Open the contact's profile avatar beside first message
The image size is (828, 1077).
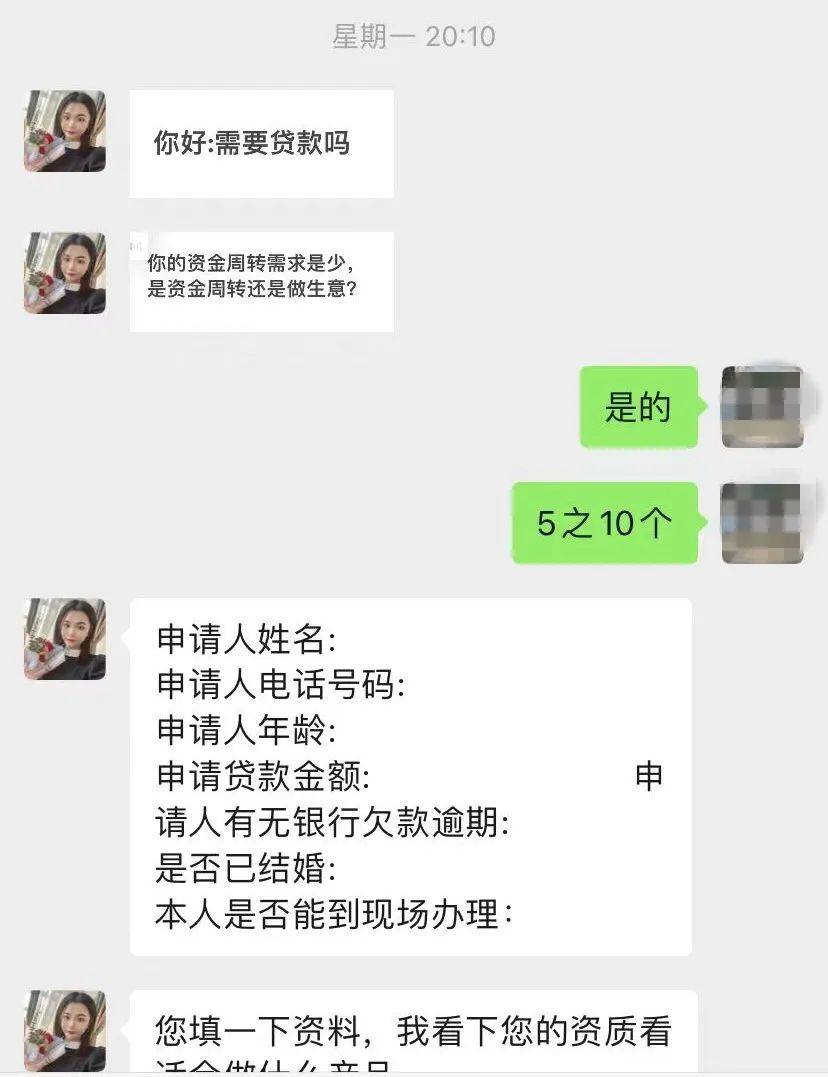(x=64, y=130)
